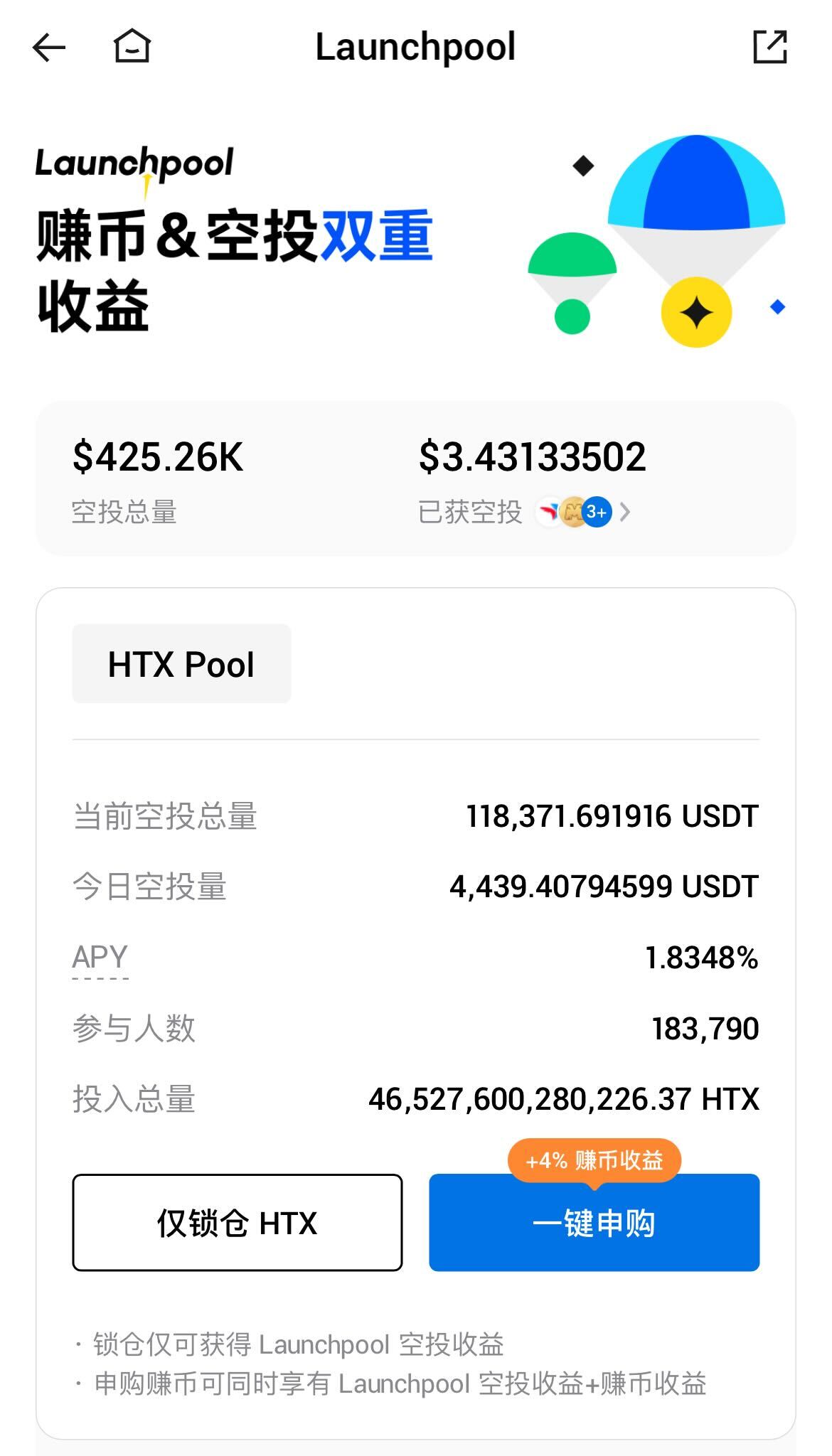Viewport: 832px width, 1456px height.
Task: Tap the 仅锁仓 HTX button
Action: (x=237, y=1223)
